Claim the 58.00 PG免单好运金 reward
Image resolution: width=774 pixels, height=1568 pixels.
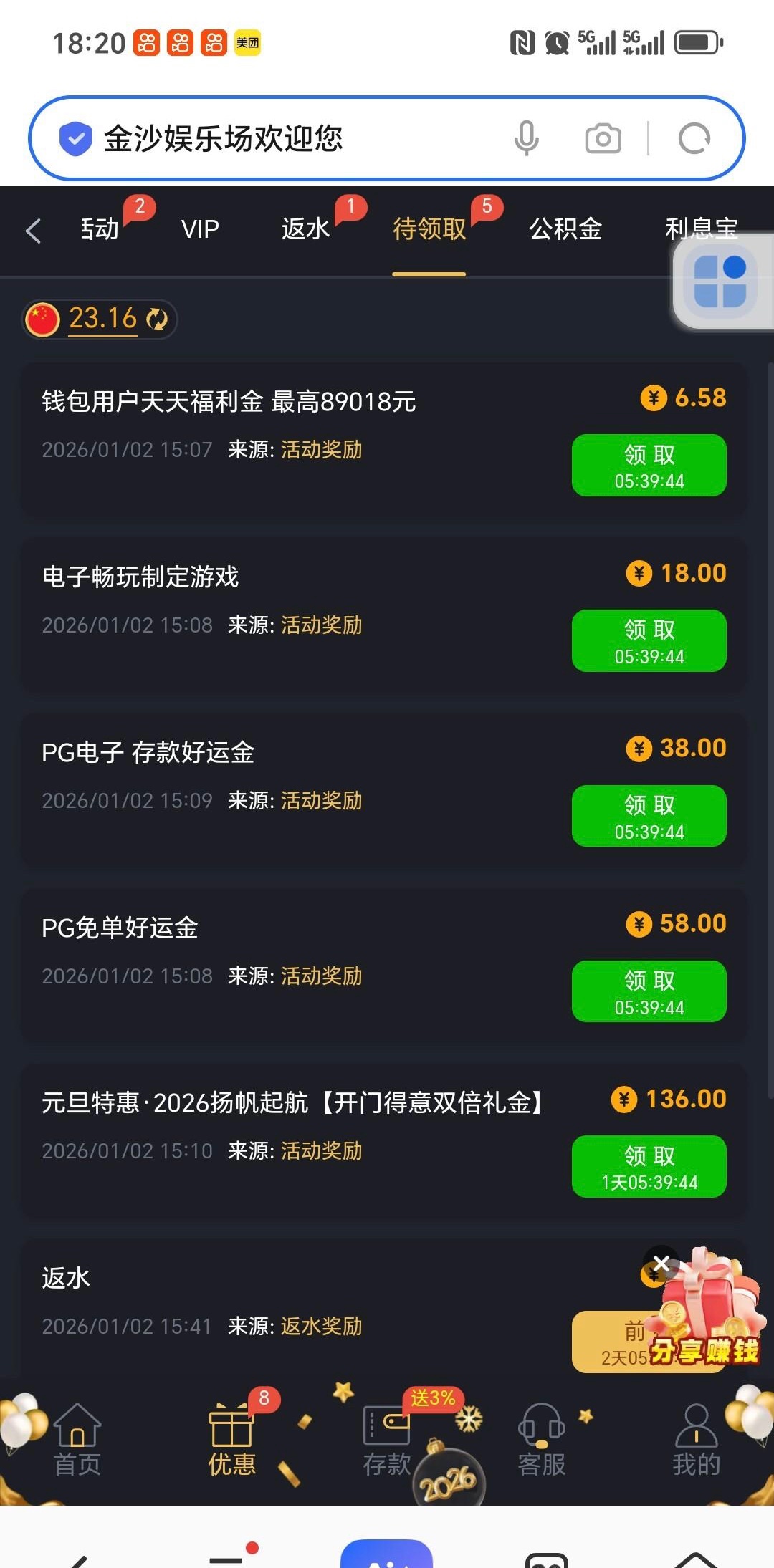coord(649,992)
